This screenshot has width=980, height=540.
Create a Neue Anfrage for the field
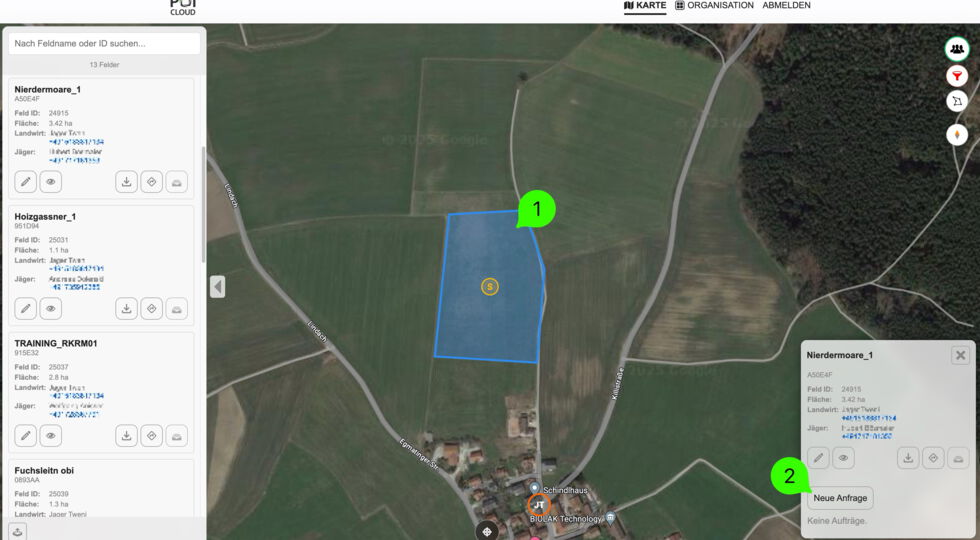pyautogui.click(x=840, y=498)
